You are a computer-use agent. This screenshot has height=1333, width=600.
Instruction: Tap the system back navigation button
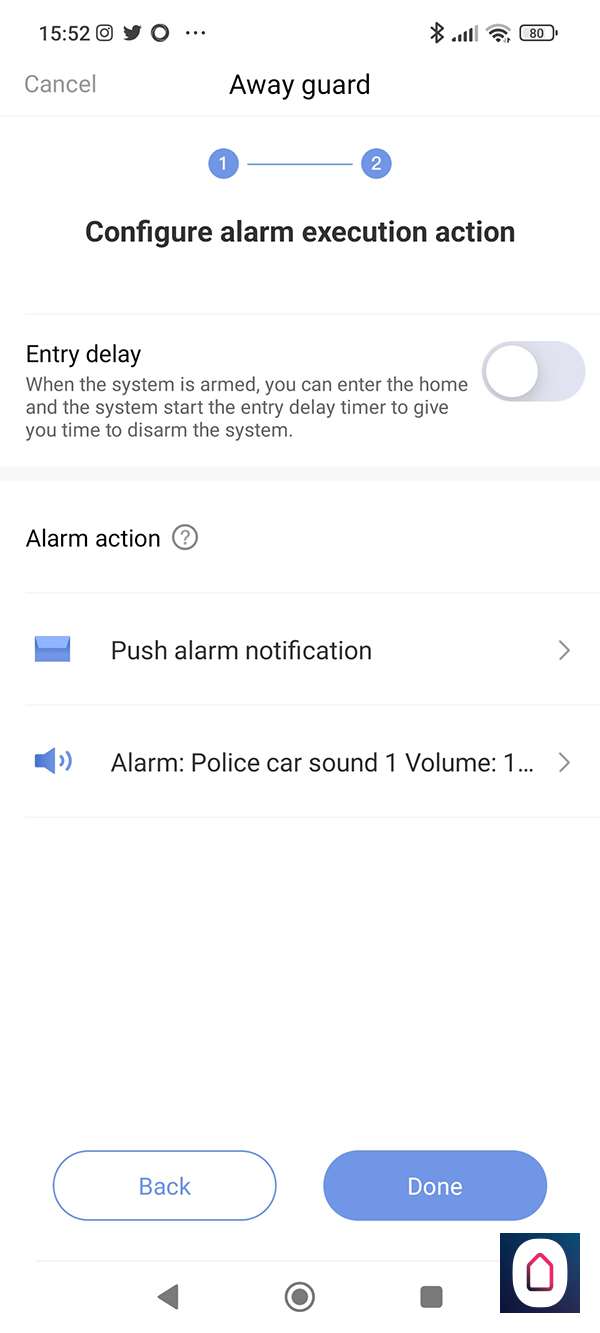pyautogui.click(x=168, y=1297)
